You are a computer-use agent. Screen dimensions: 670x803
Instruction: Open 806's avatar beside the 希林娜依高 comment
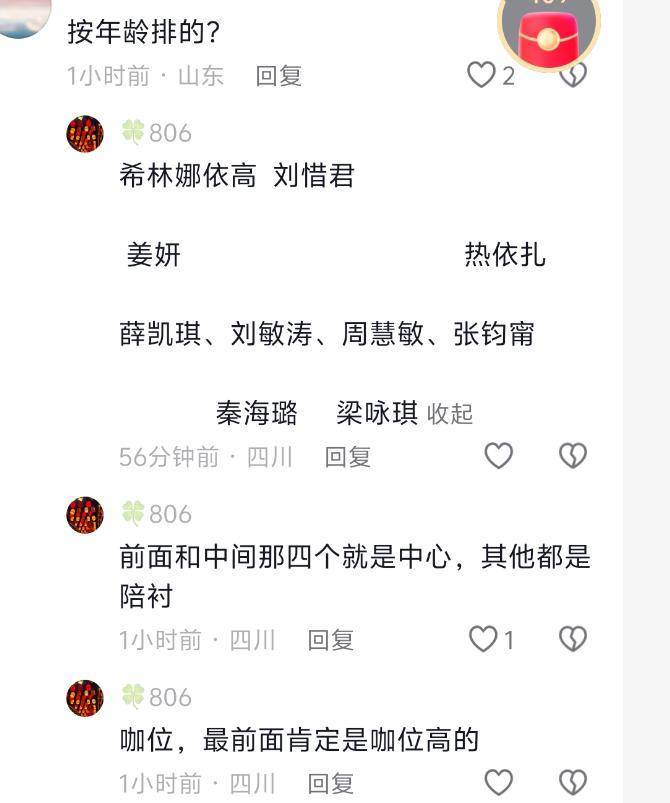click(x=85, y=133)
